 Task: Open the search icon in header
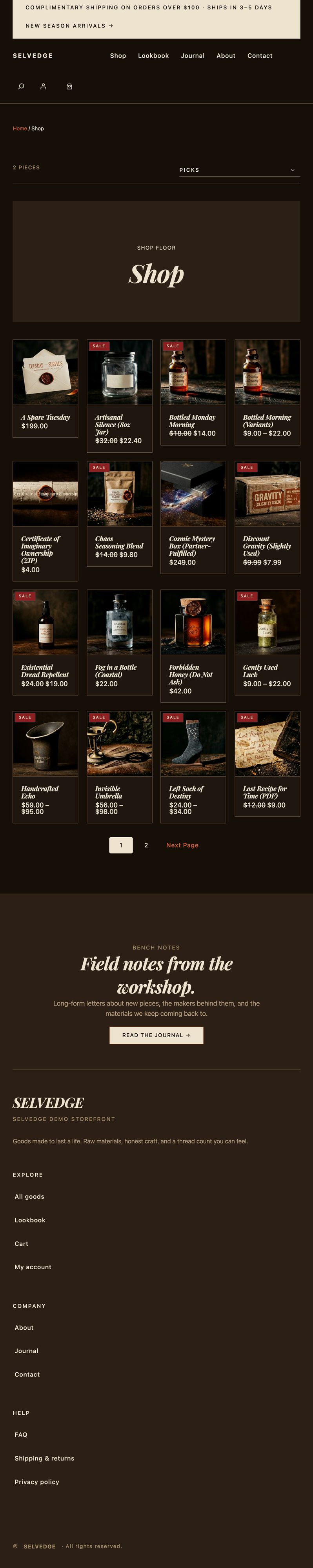coord(21,86)
